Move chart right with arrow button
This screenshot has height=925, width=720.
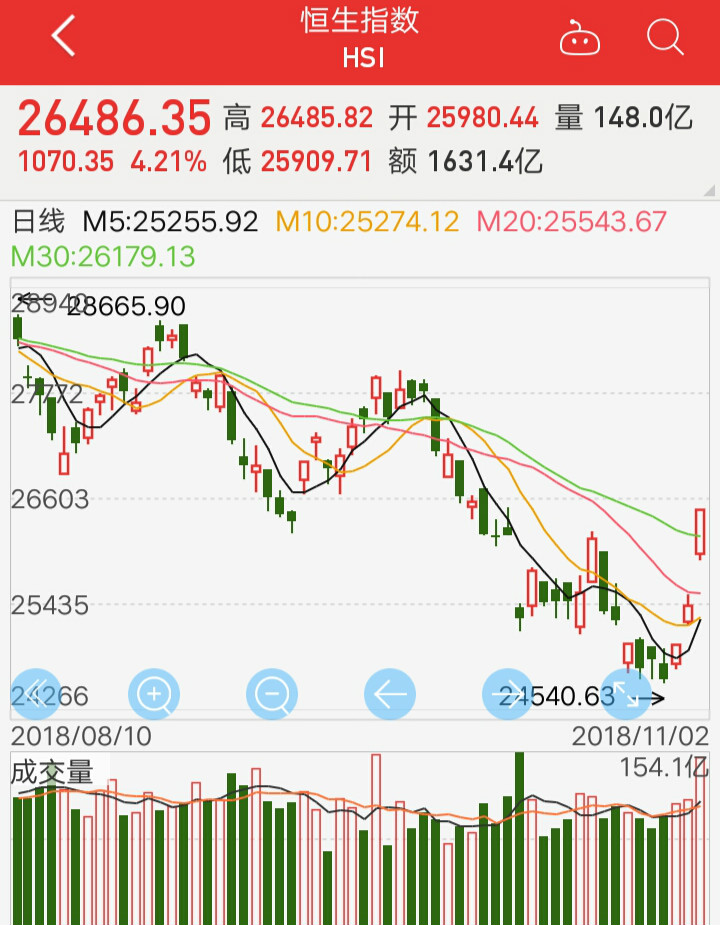tap(507, 693)
